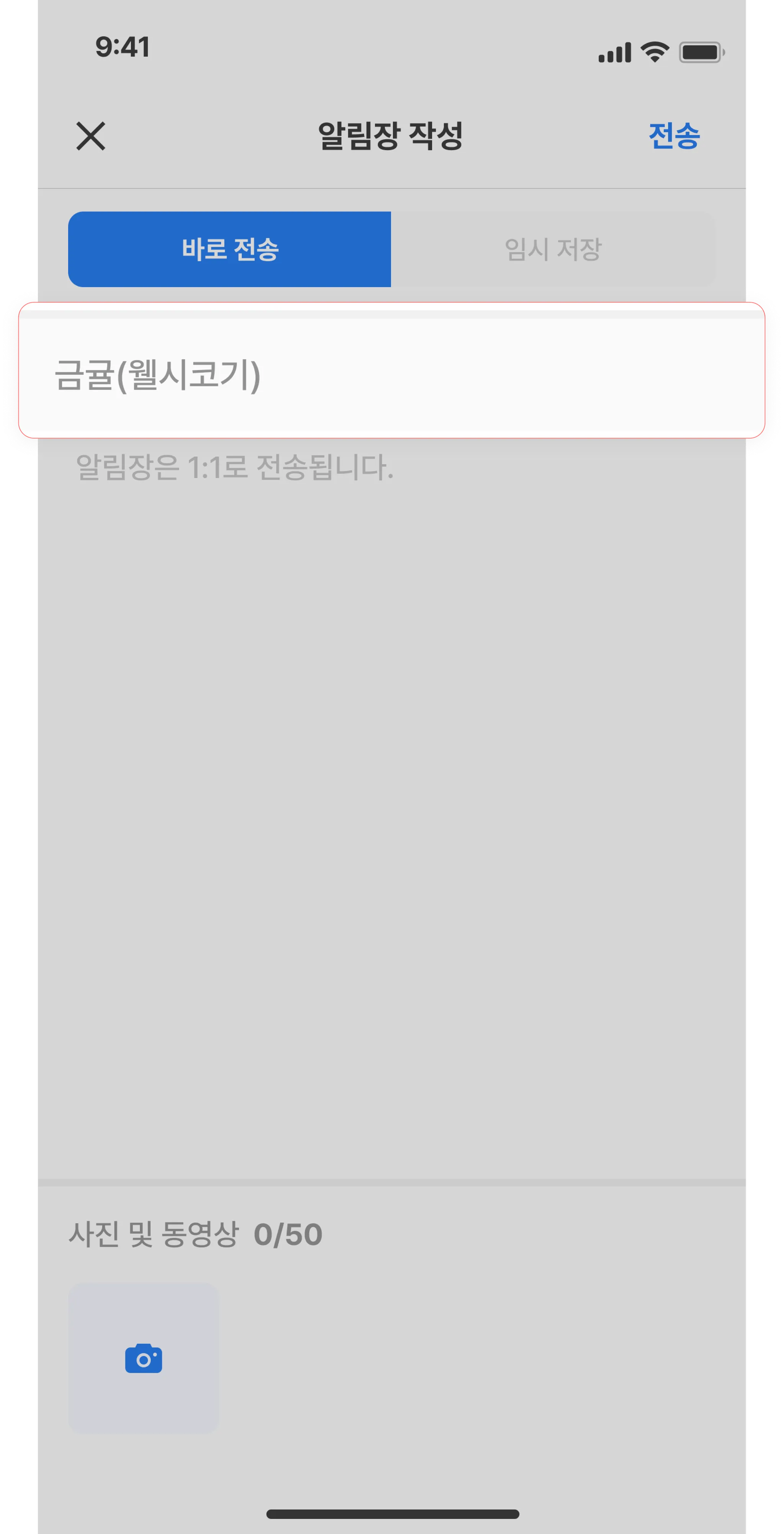Tap 전송 to send the notice

(673, 136)
